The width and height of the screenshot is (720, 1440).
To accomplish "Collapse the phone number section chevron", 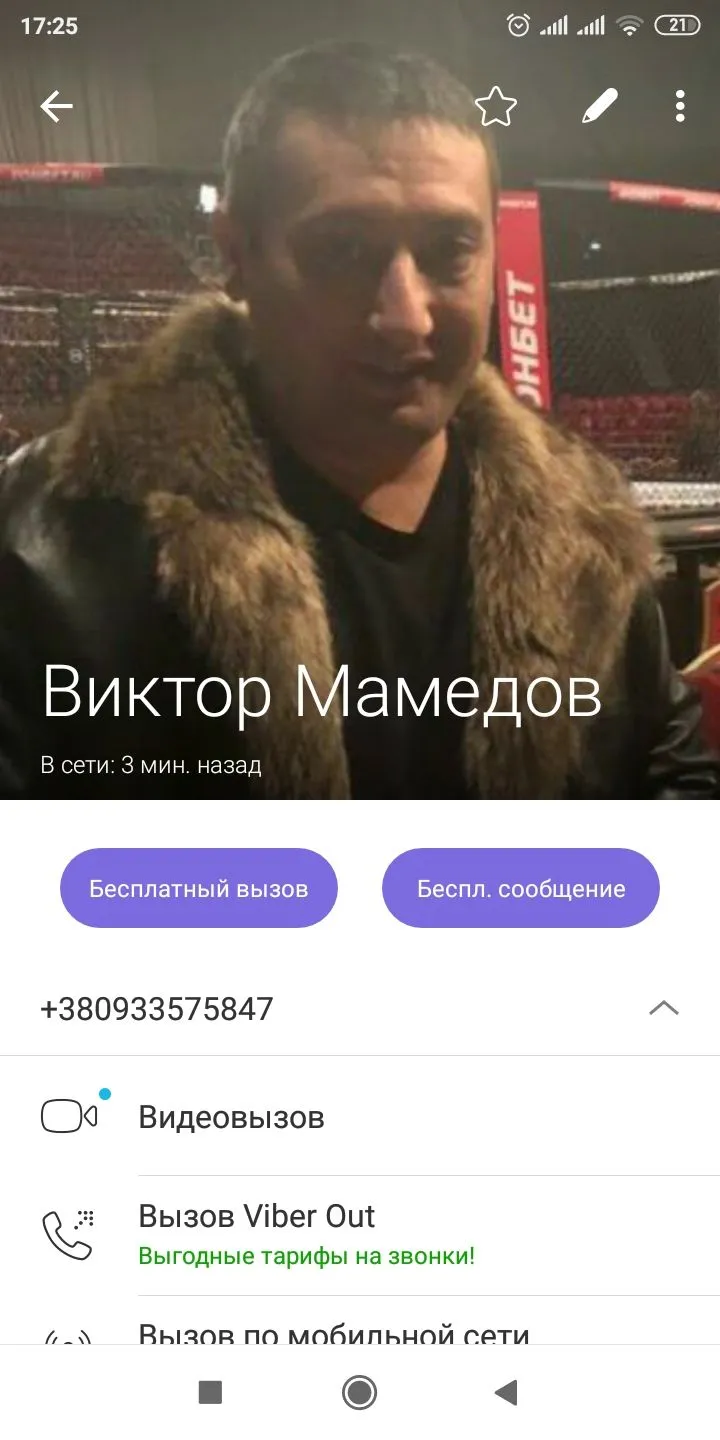I will pos(664,1008).
